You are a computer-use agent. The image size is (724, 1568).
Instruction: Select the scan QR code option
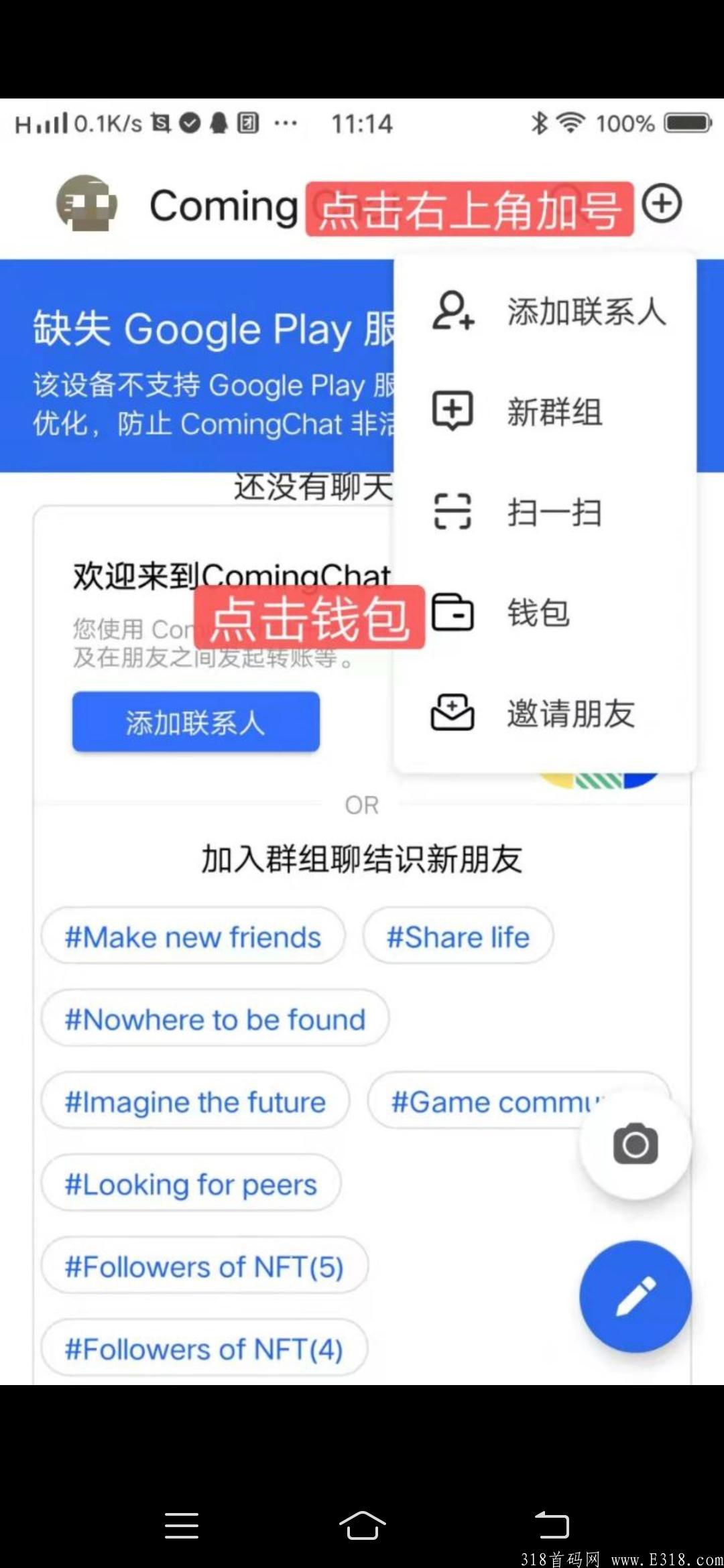[x=536, y=513]
